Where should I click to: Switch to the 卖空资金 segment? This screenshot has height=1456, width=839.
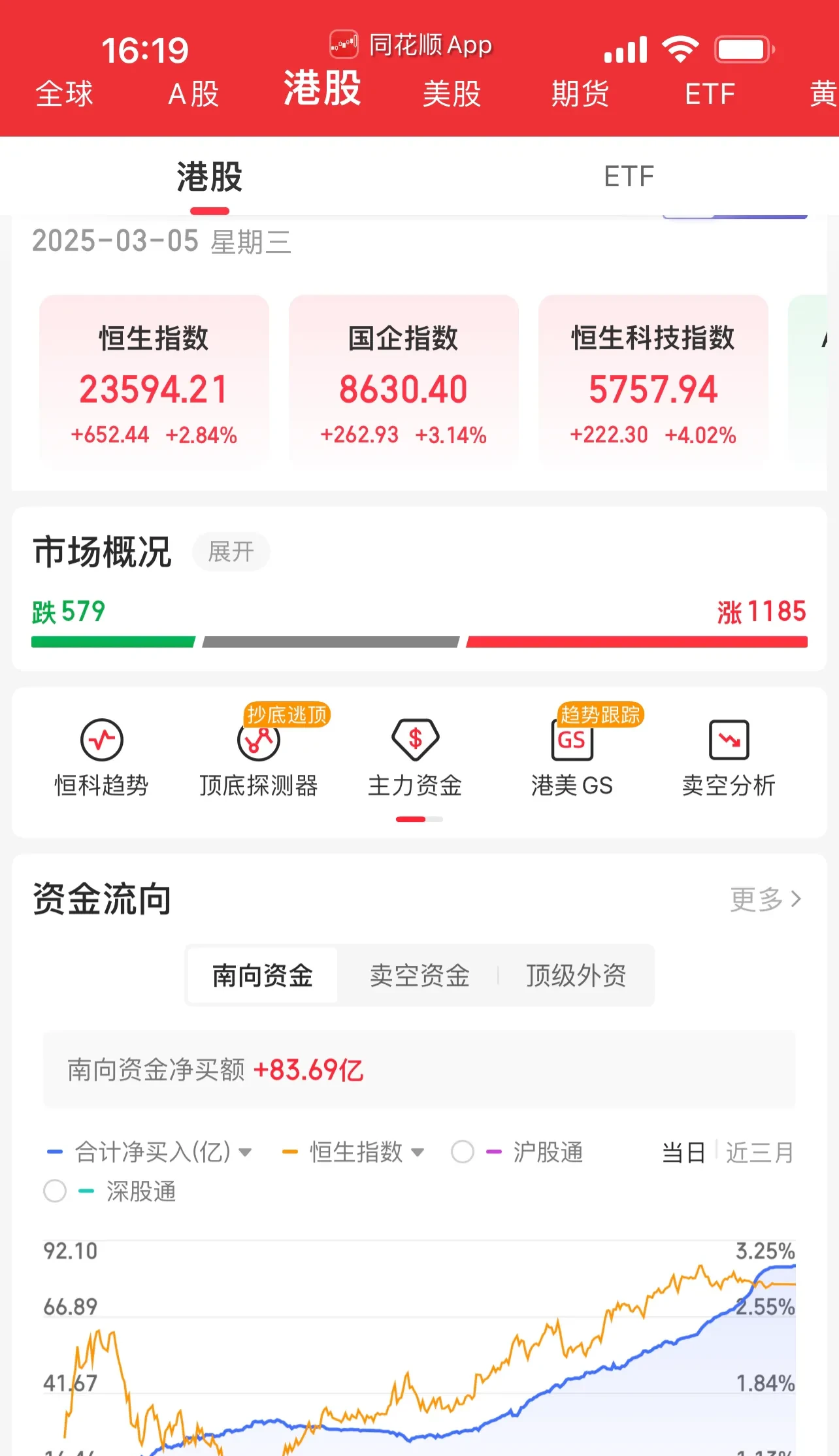click(x=419, y=976)
